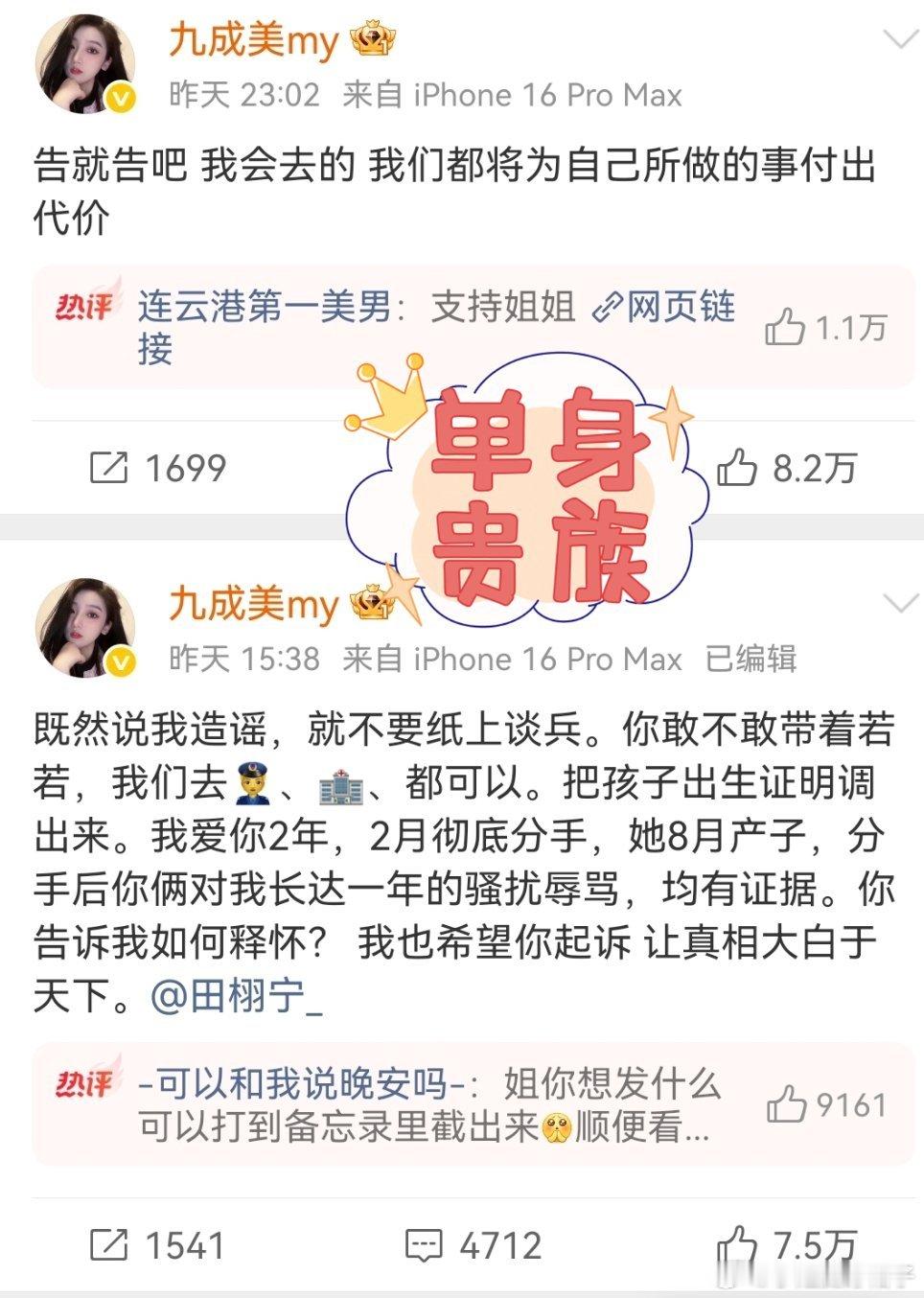Click the link chain icon before 网页链接
924x1298 pixels.
coord(606,308)
